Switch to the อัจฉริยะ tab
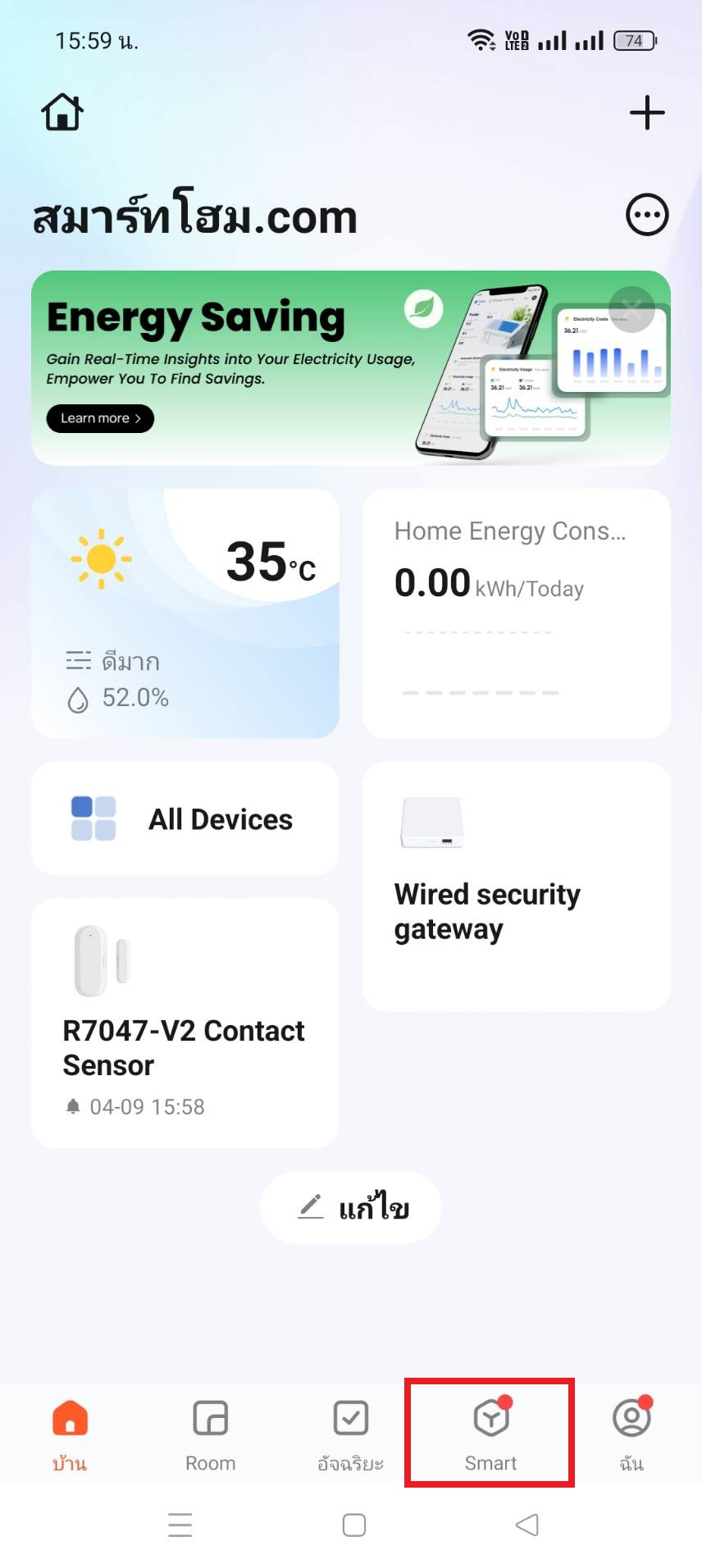The width and height of the screenshot is (702, 1568). (350, 1434)
